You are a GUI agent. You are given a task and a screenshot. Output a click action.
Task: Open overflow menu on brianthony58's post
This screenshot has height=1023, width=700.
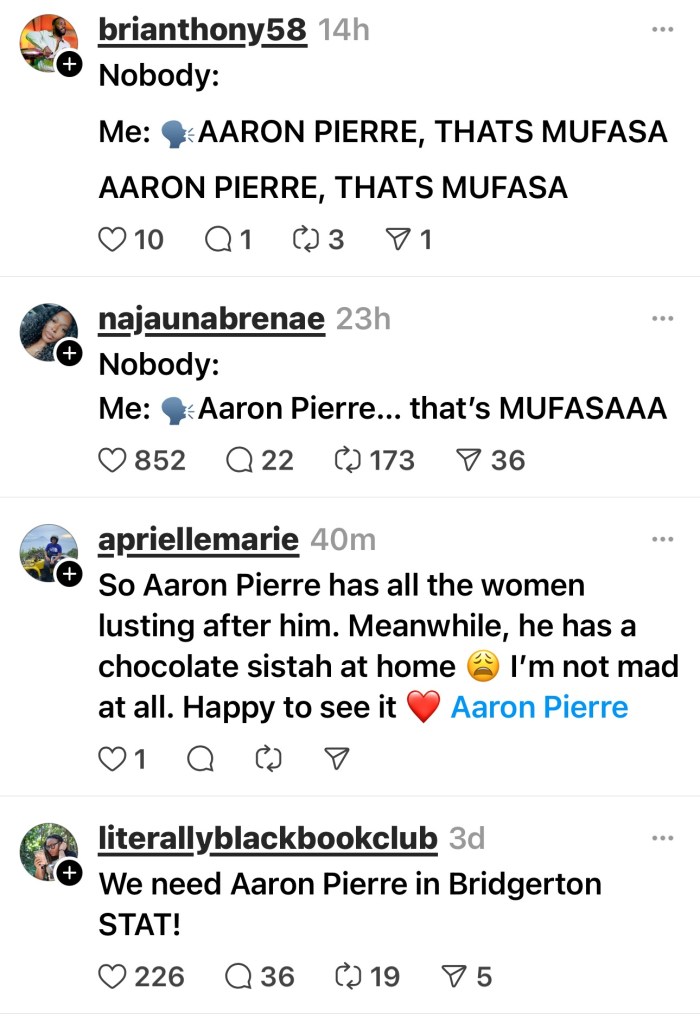(x=662, y=30)
